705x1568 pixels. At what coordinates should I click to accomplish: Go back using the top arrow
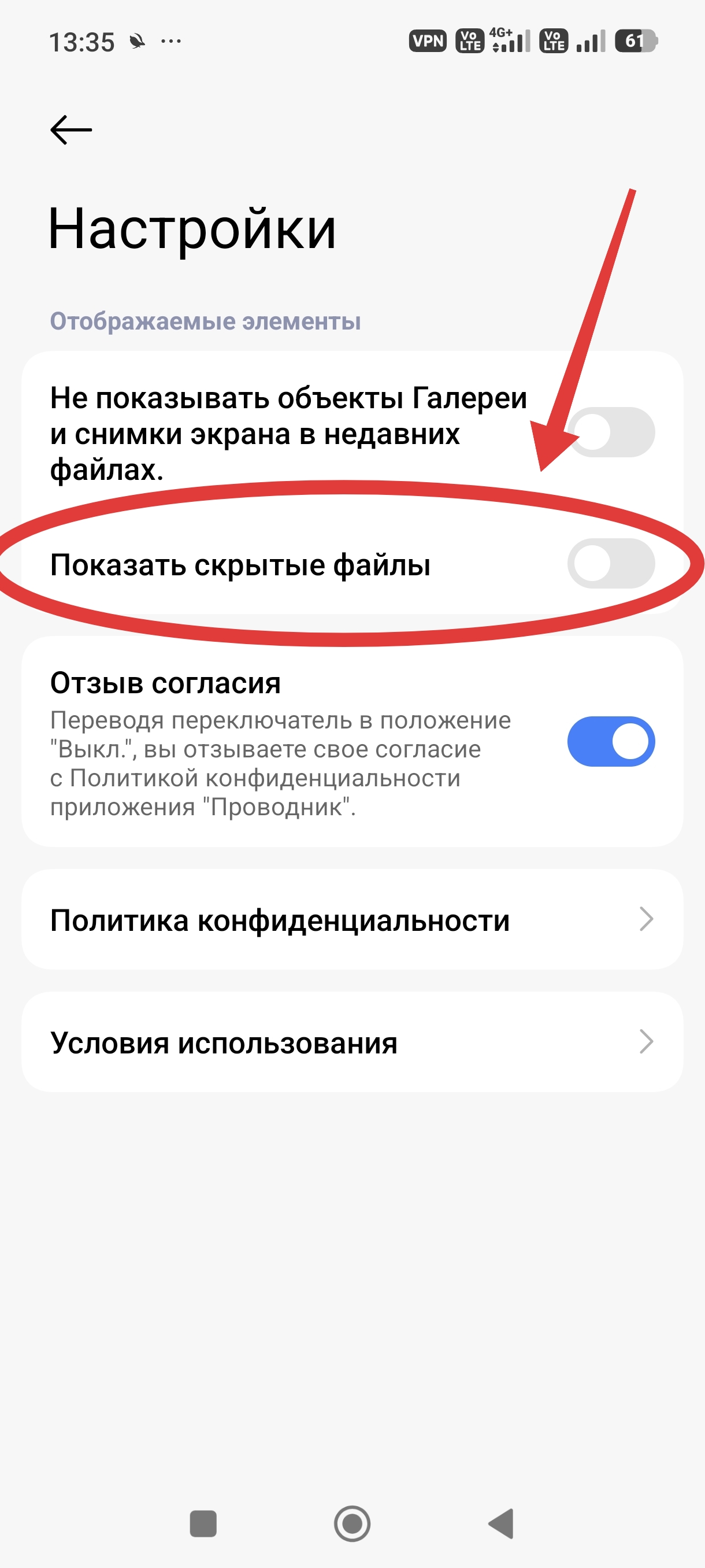(70, 130)
